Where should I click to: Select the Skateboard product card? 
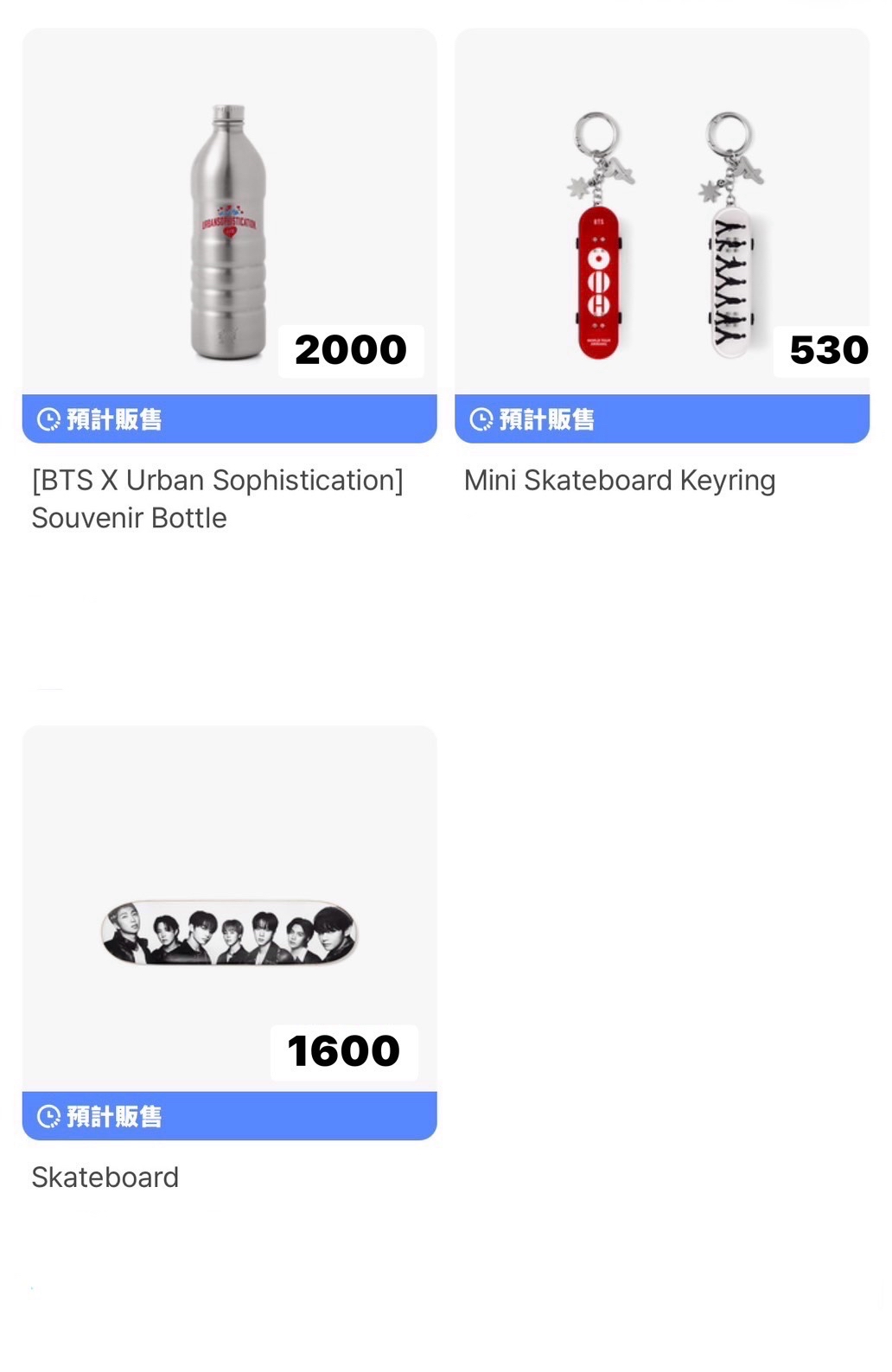229,932
